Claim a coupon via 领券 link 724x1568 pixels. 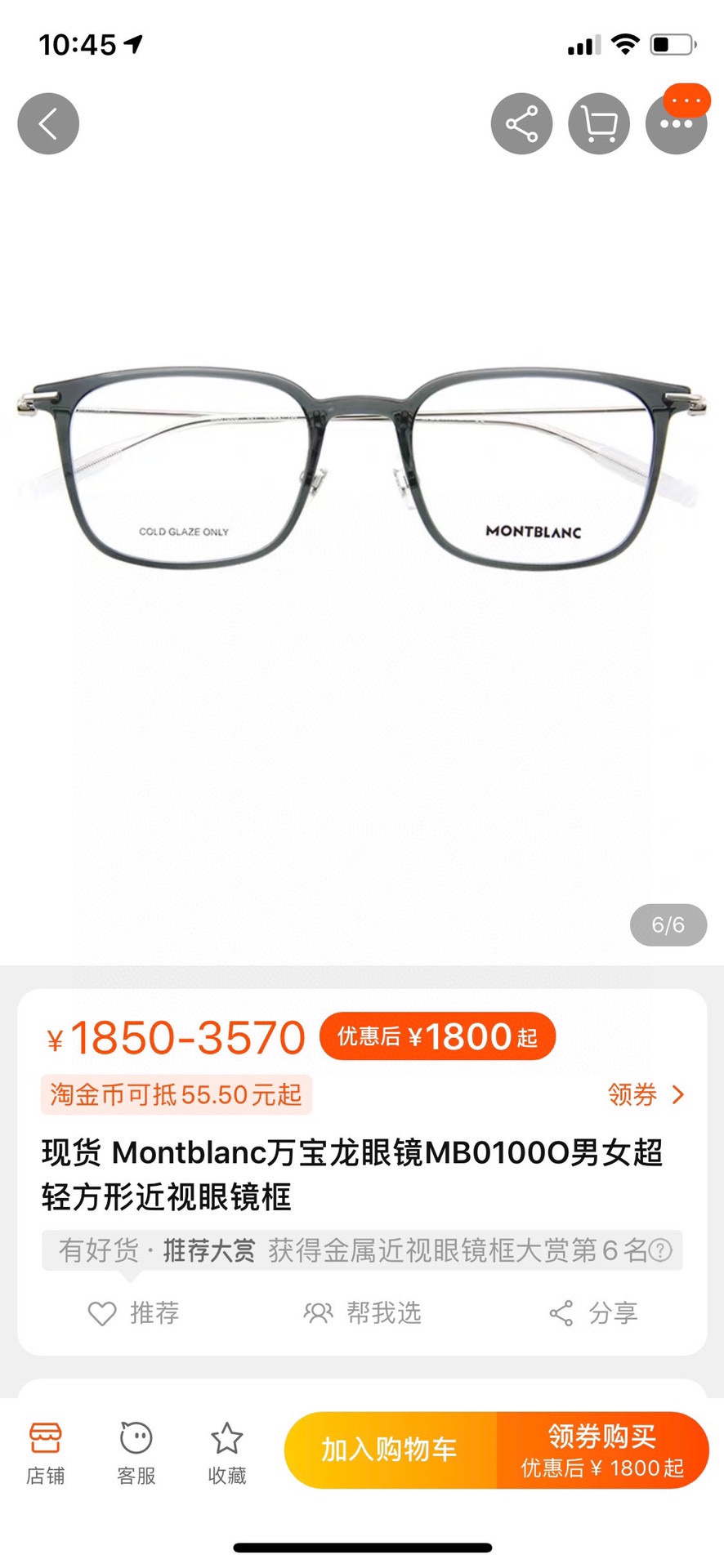click(x=646, y=1094)
